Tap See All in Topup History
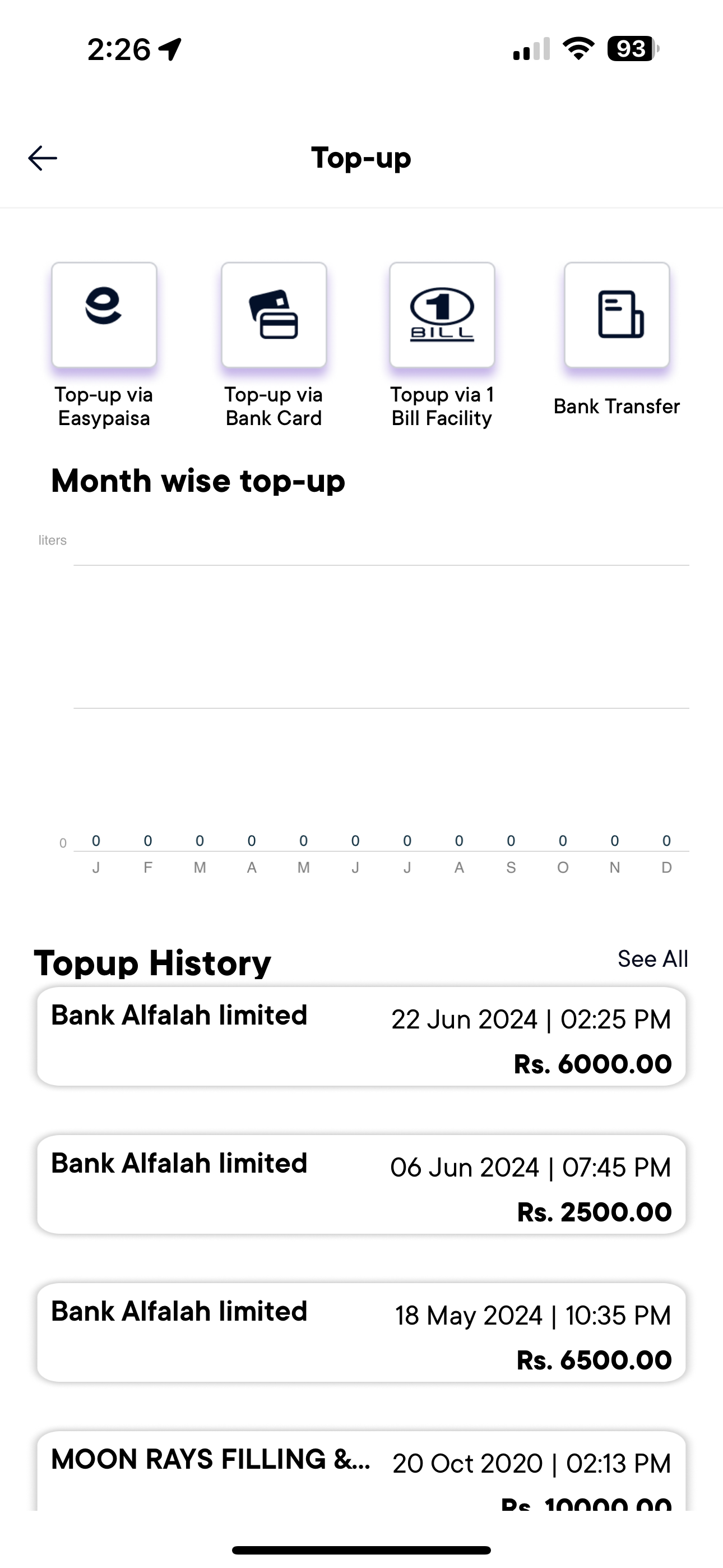This screenshot has width=723, height=1568. click(652, 959)
